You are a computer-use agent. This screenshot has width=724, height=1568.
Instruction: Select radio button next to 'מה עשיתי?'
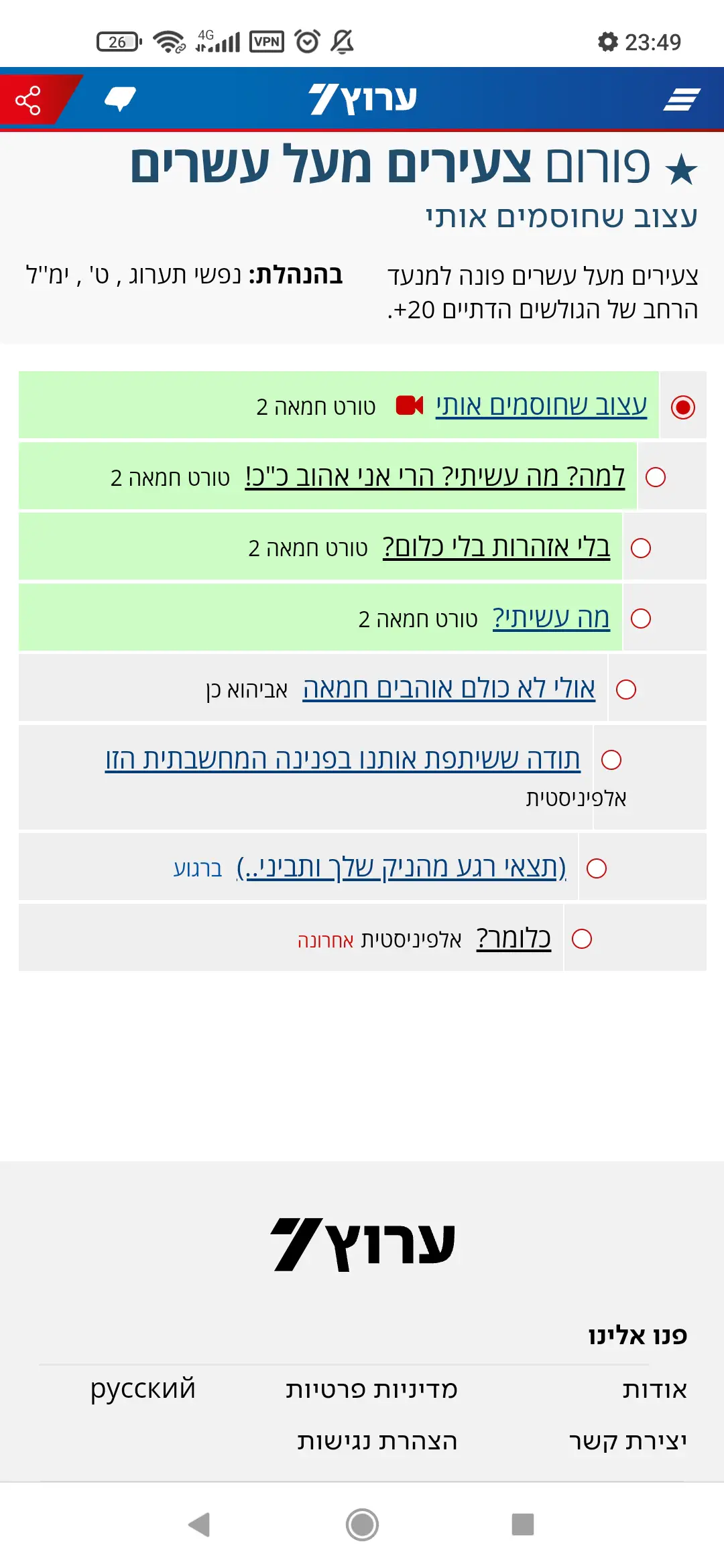641,618
